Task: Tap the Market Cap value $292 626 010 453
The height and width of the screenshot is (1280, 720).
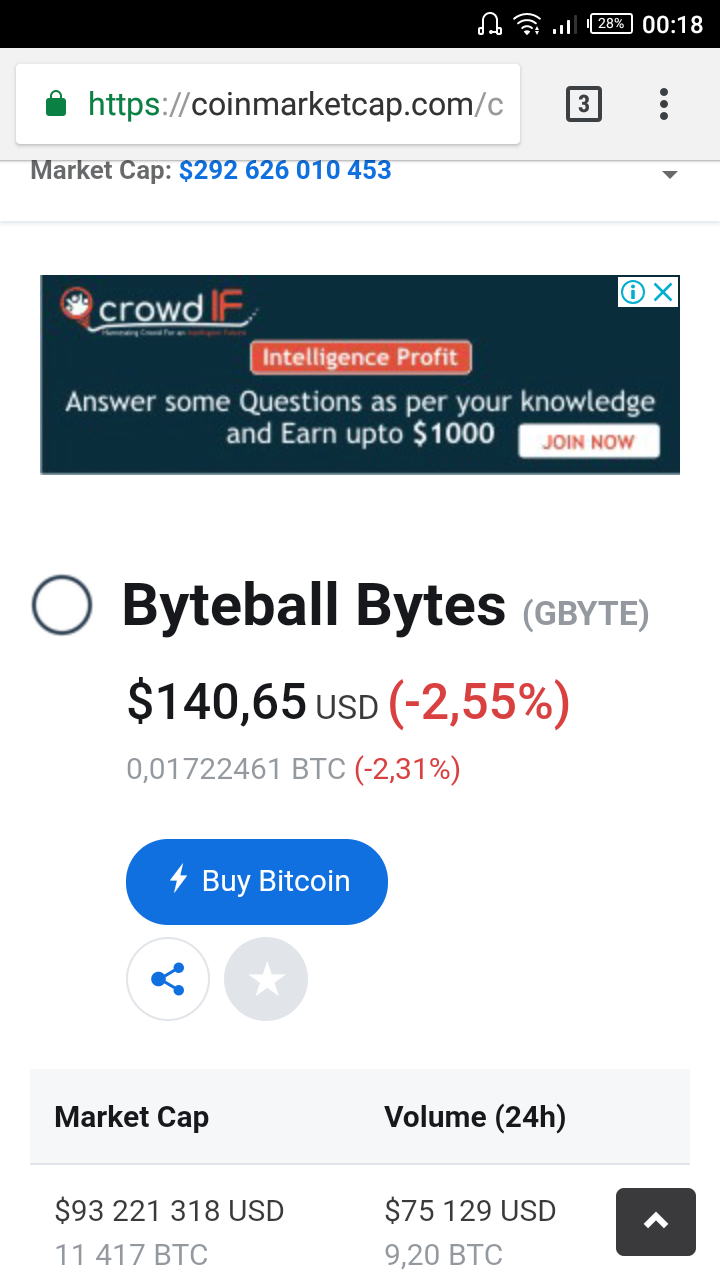Action: coord(285,170)
